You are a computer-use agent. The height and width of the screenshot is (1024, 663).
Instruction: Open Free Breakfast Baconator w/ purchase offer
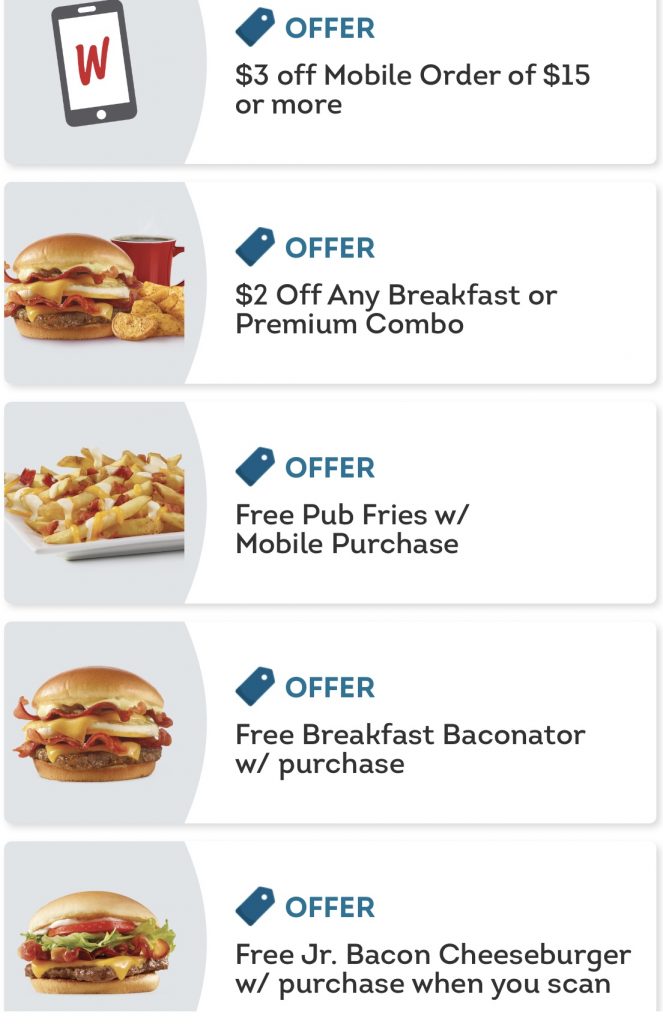(x=410, y=749)
